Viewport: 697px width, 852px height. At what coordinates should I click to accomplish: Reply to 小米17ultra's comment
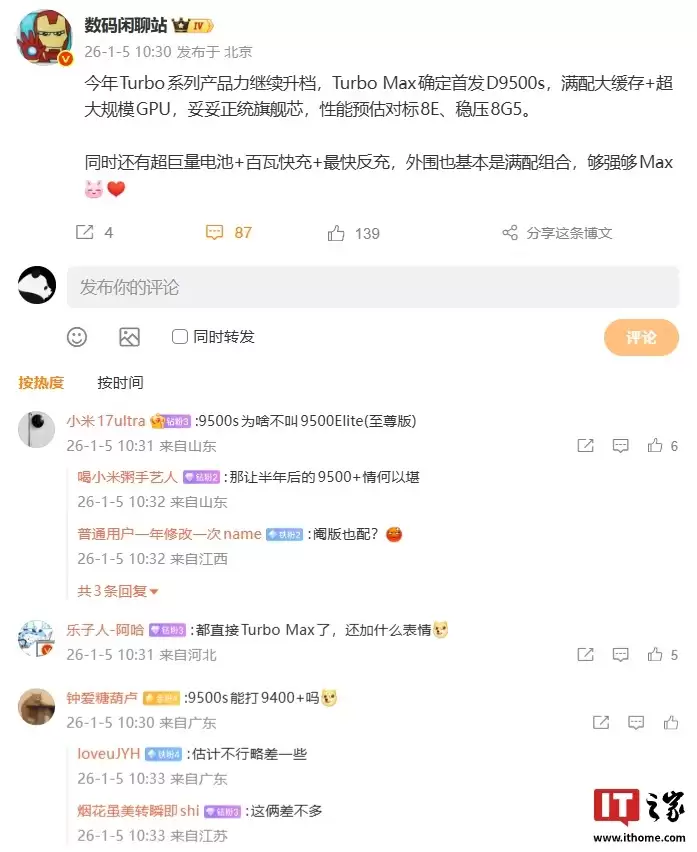tap(620, 446)
